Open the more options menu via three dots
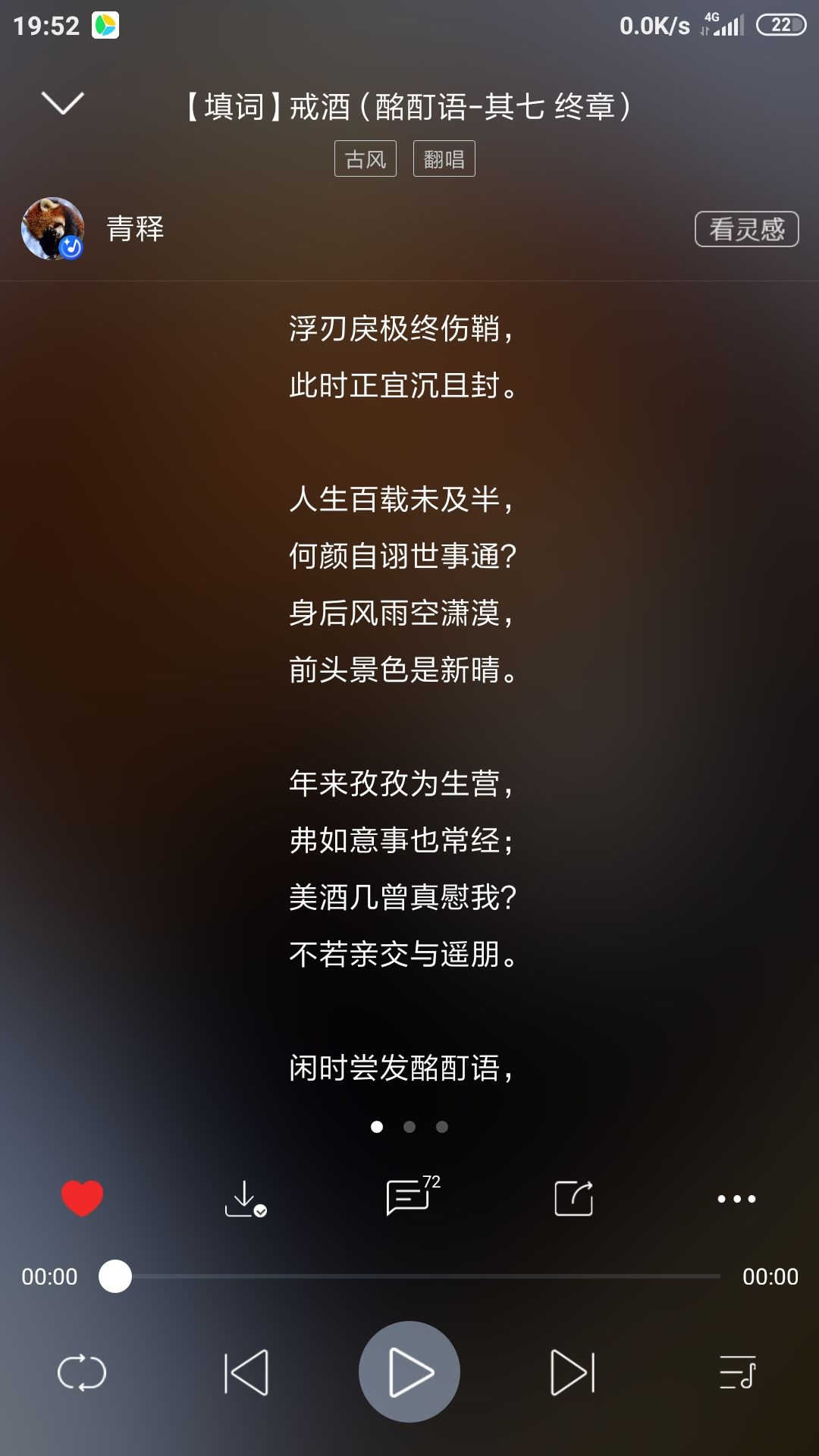The image size is (819, 1456). [736, 1197]
